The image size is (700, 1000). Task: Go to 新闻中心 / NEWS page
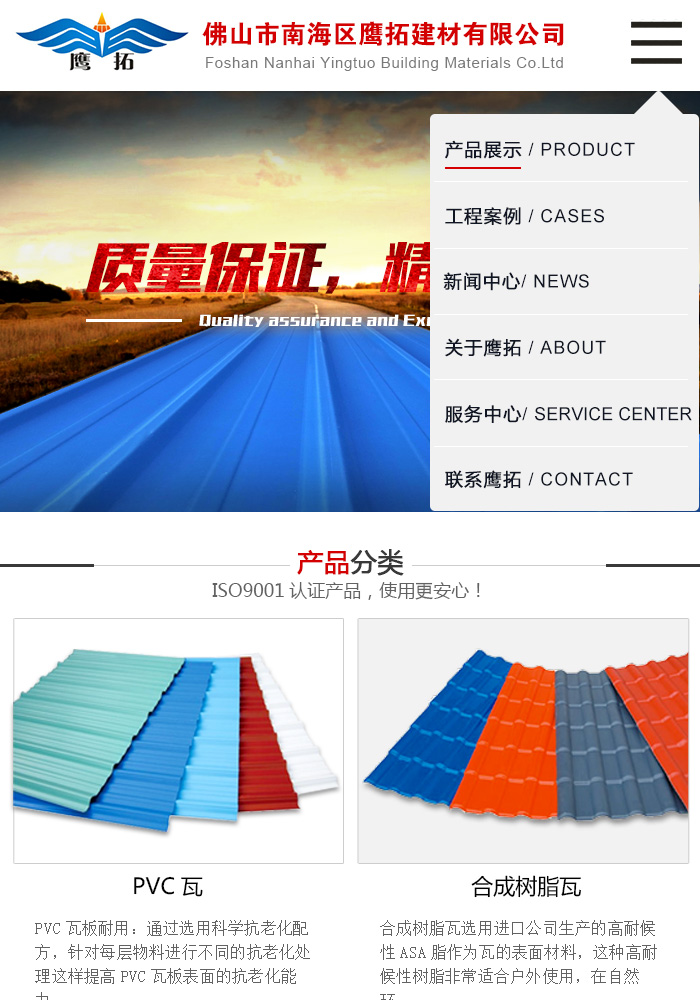(517, 282)
